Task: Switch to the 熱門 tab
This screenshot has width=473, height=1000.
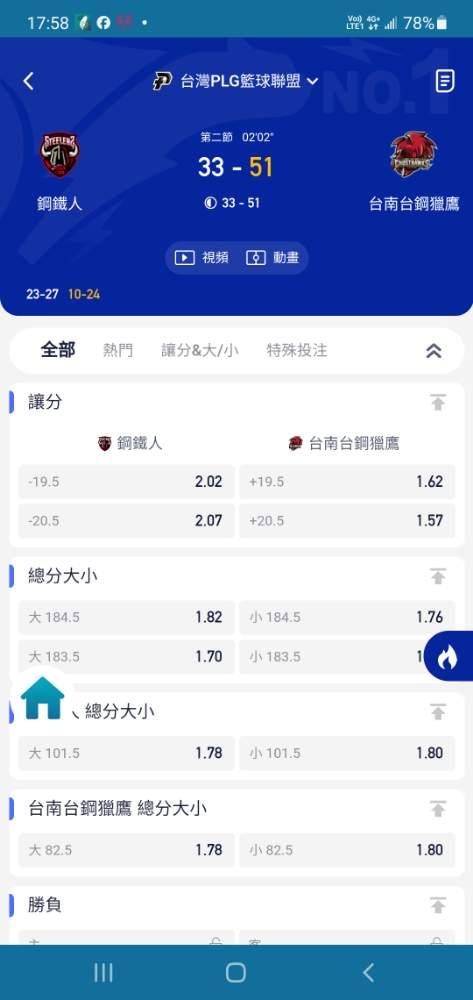Action: pyautogui.click(x=118, y=350)
